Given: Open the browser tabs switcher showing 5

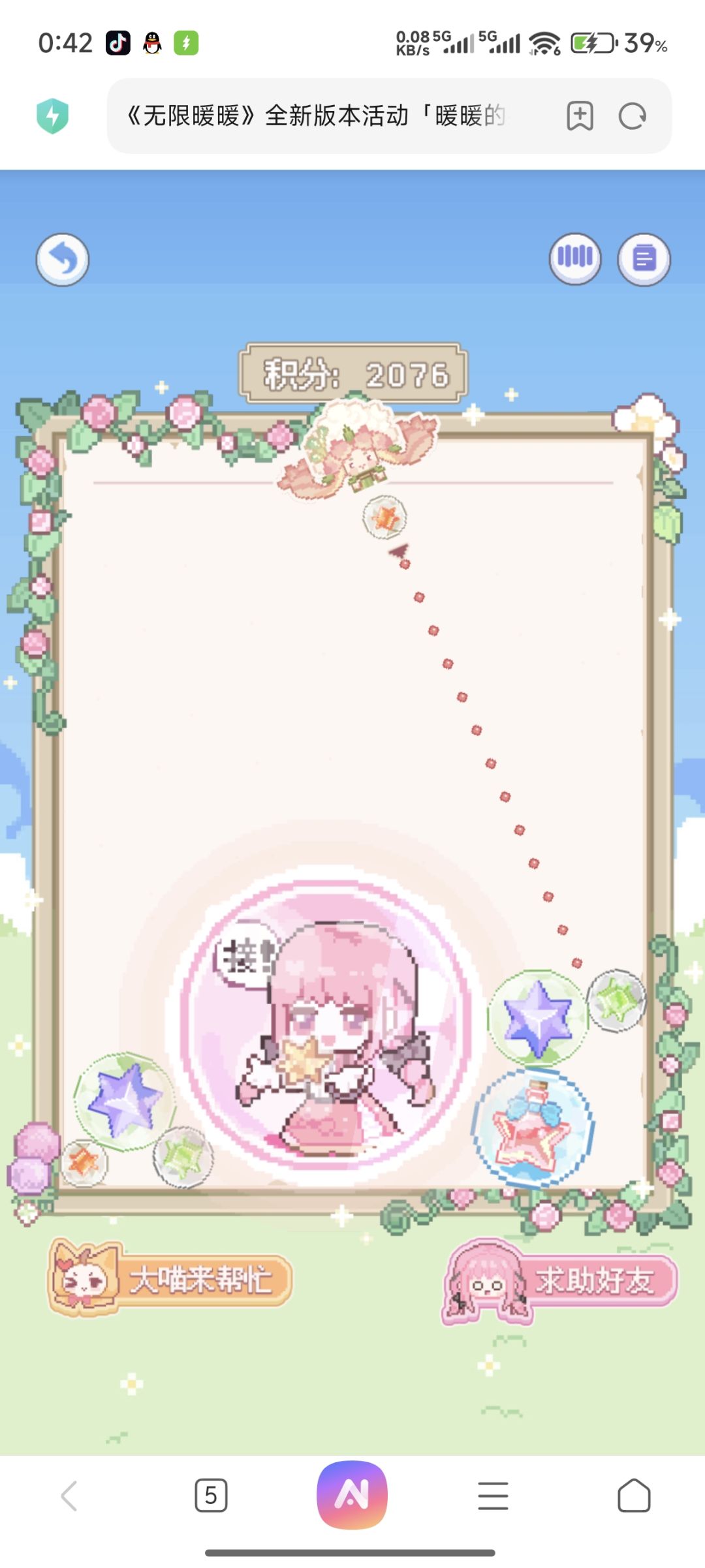Looking at the screenshot, I should [x=211, y=1495].
